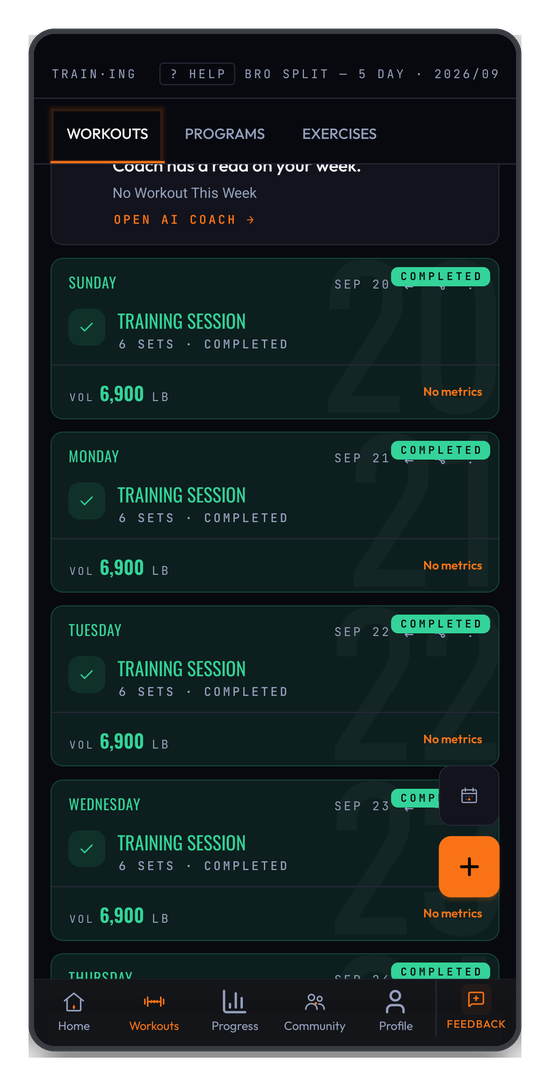Open Sunday's training session card
The height and width of the screenshot is (1080, 550).
pos(275,338)
